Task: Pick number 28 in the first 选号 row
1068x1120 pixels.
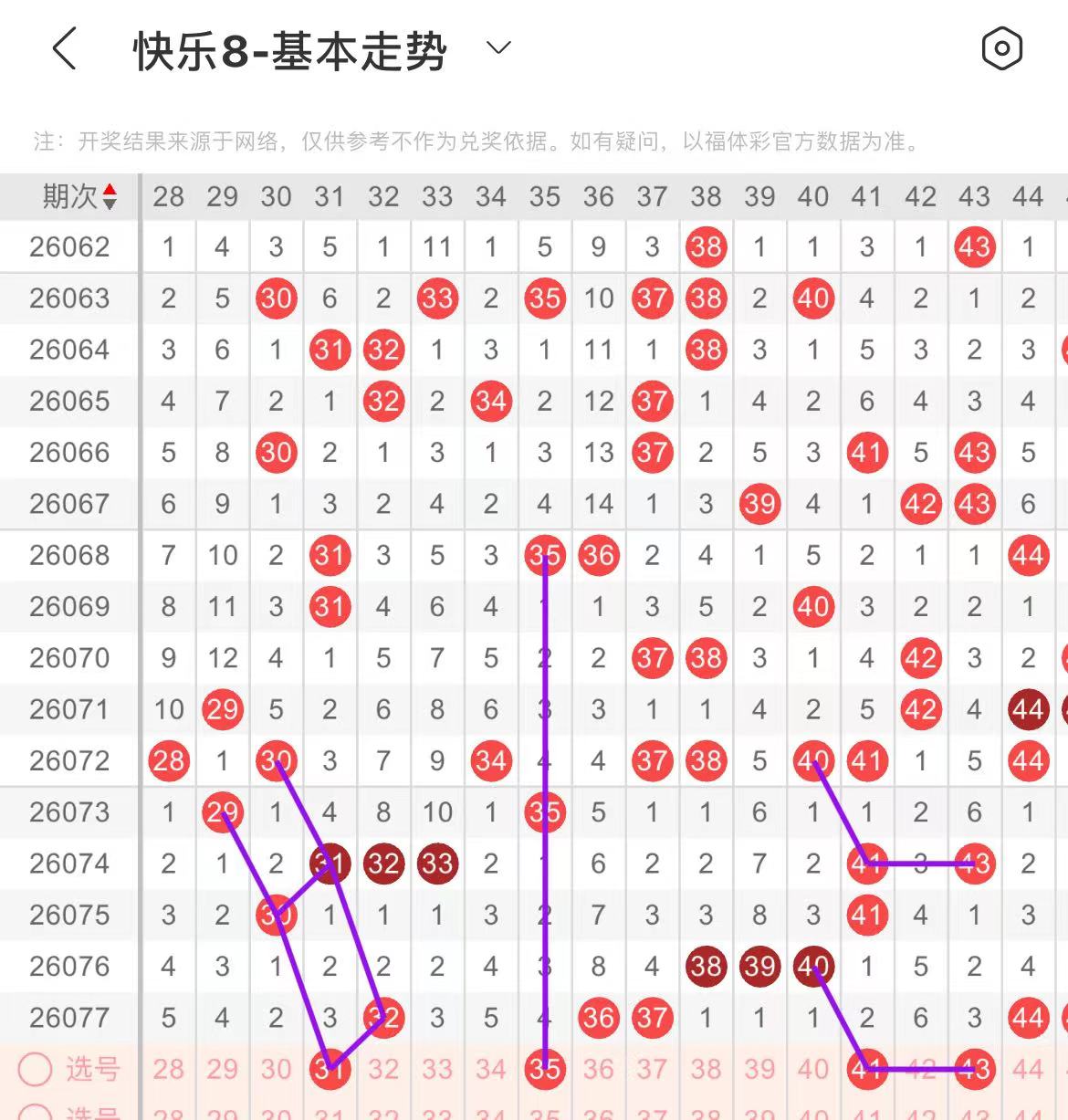Action: click(x=168, y=1069)
